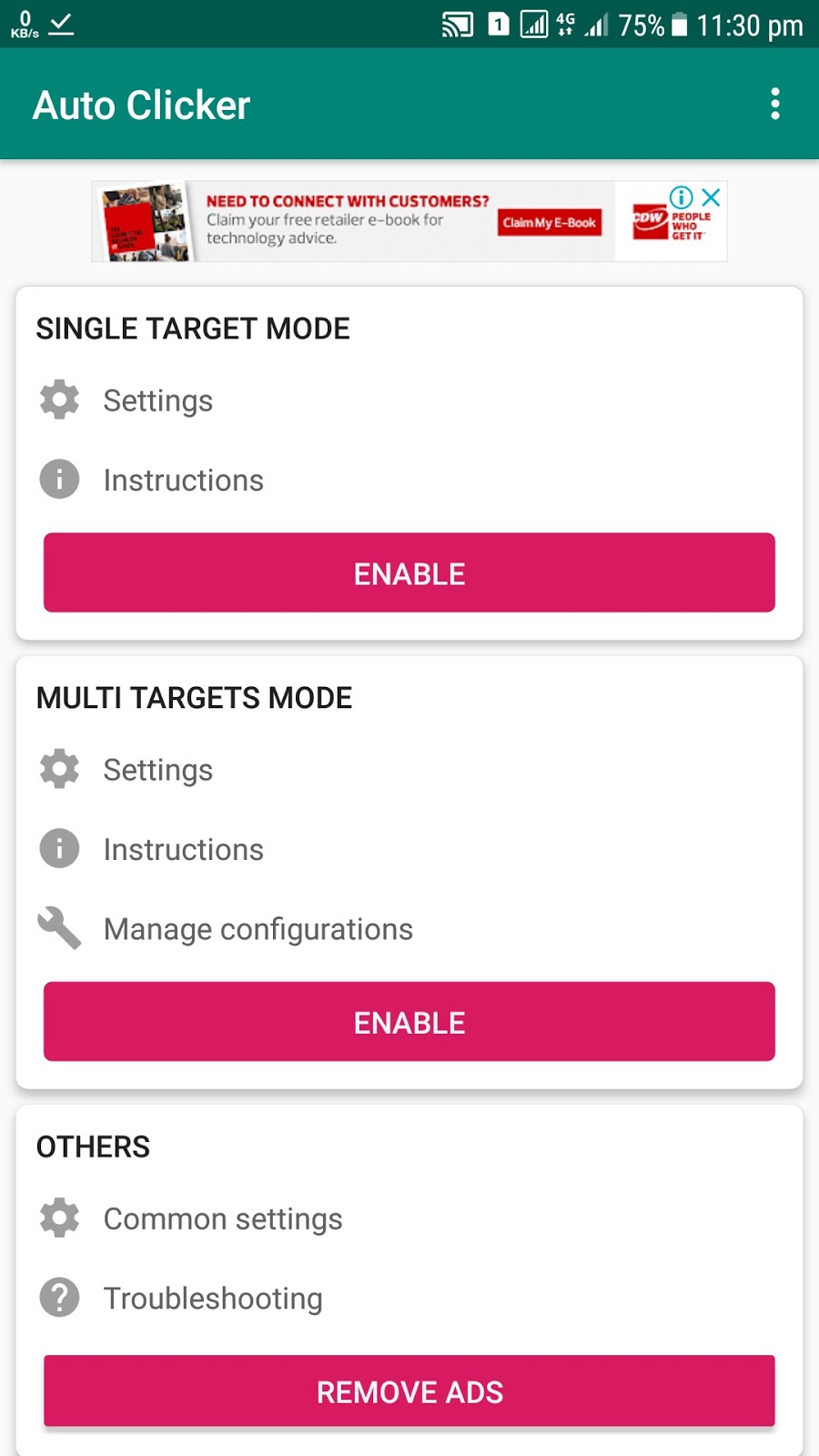The height and width of the screenshot is (1456, 819).
Task: Open Common settings
Action: point(222,1218)
